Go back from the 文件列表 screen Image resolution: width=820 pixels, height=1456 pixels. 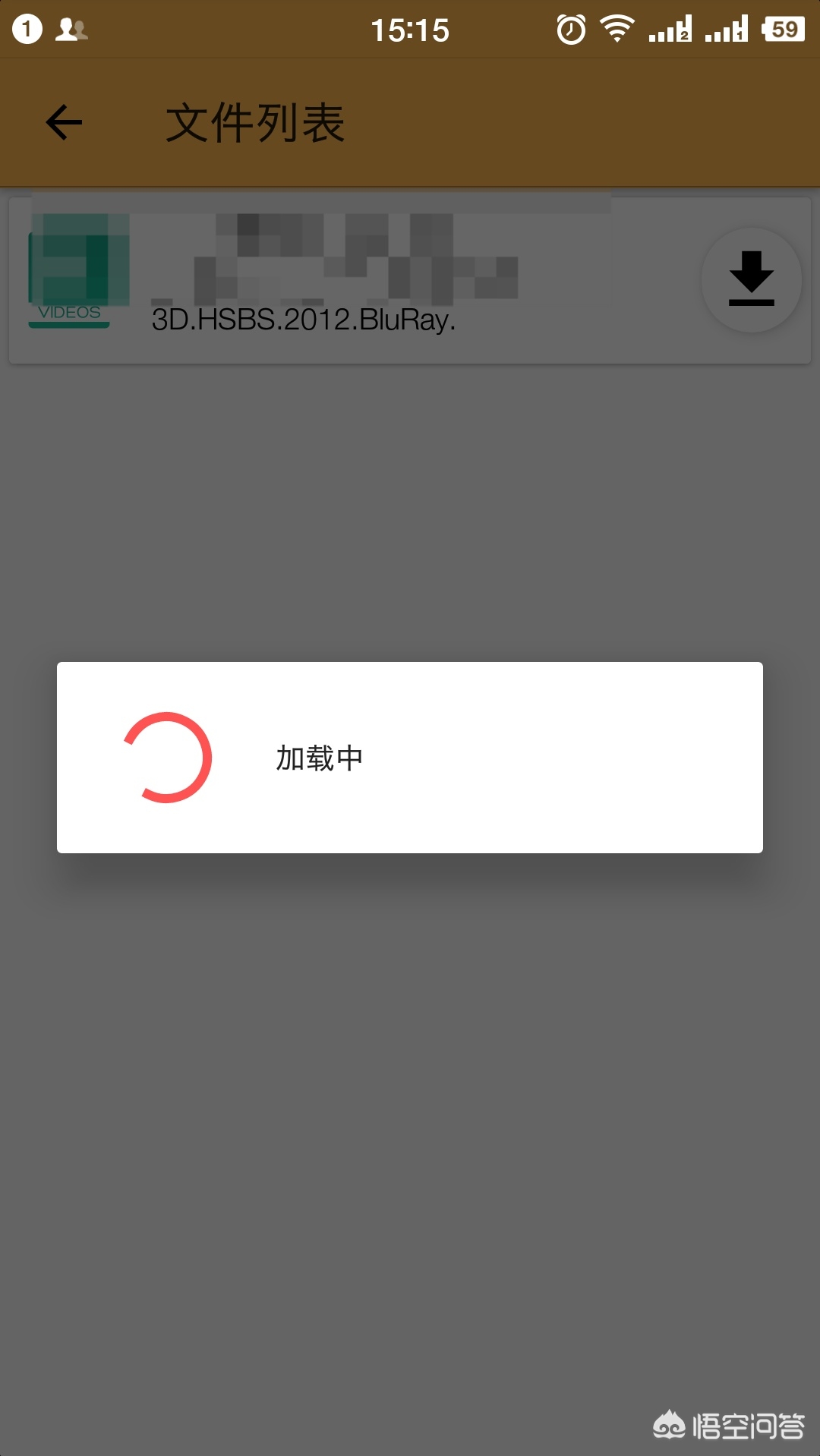(64, 122)
